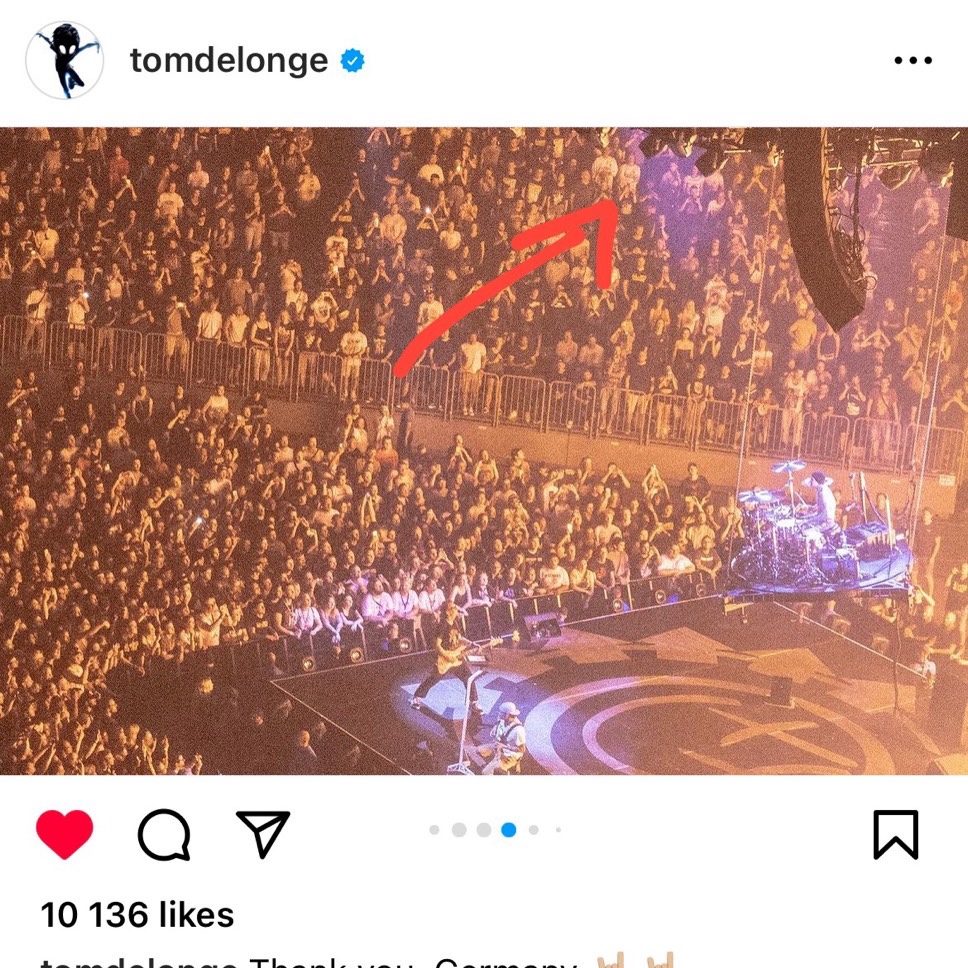The height and width of the screenshot is (968, 968).
Task: Unlike the post via the red heart
Action: (x=65, y=834)
